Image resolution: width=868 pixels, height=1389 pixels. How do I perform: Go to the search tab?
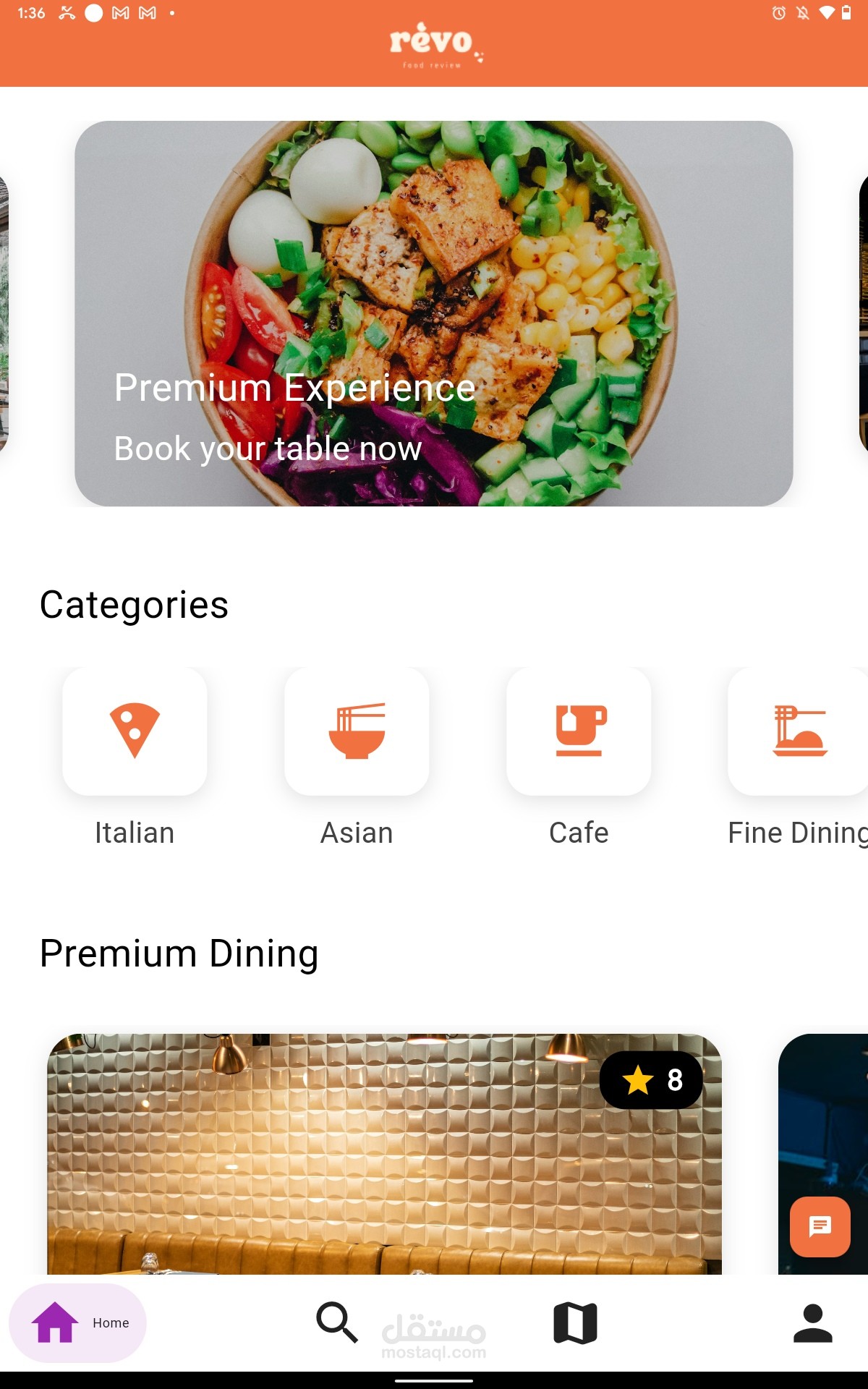[336, 1322]
